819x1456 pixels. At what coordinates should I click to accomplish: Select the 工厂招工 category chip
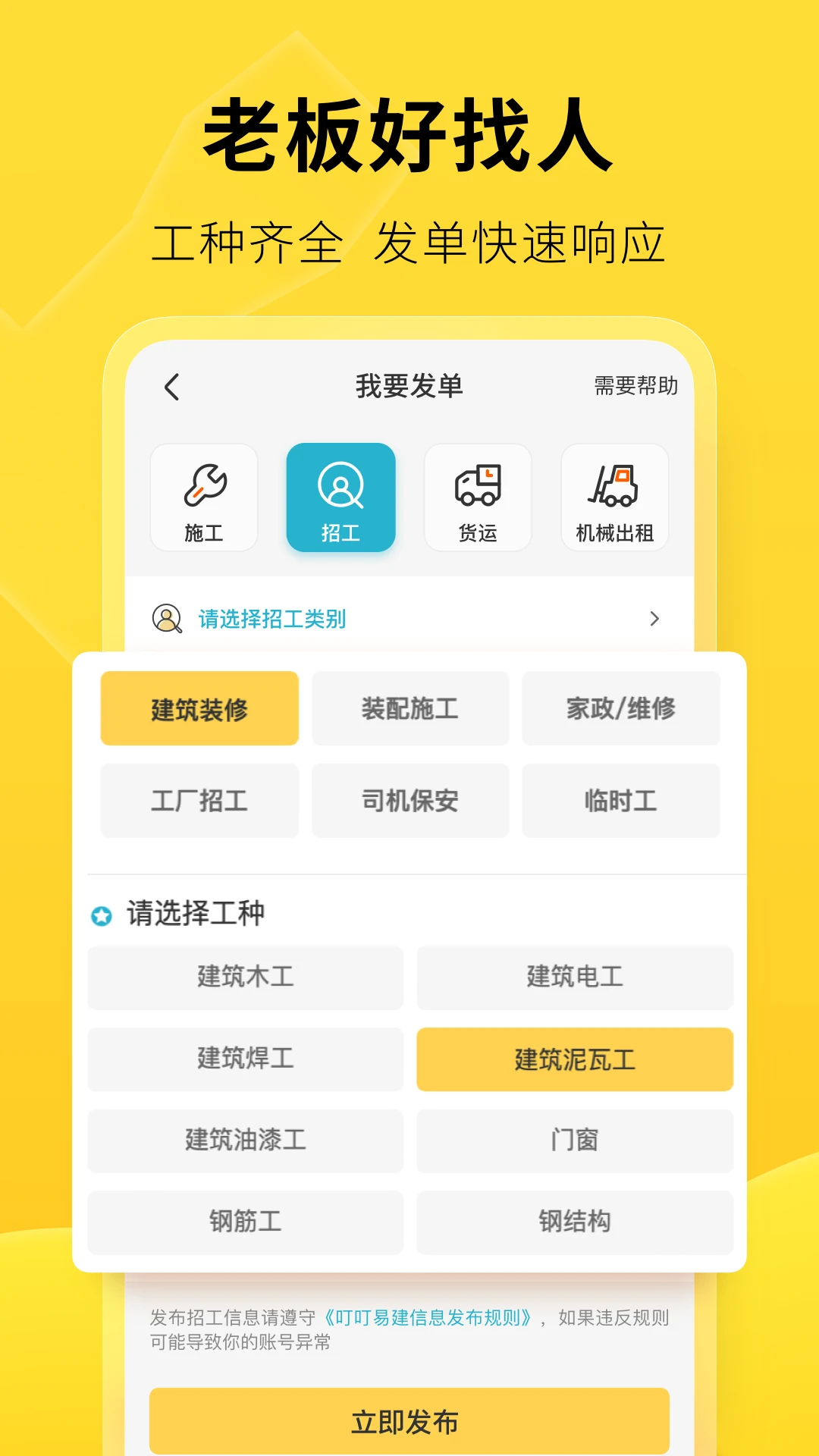tap(199, 801)
